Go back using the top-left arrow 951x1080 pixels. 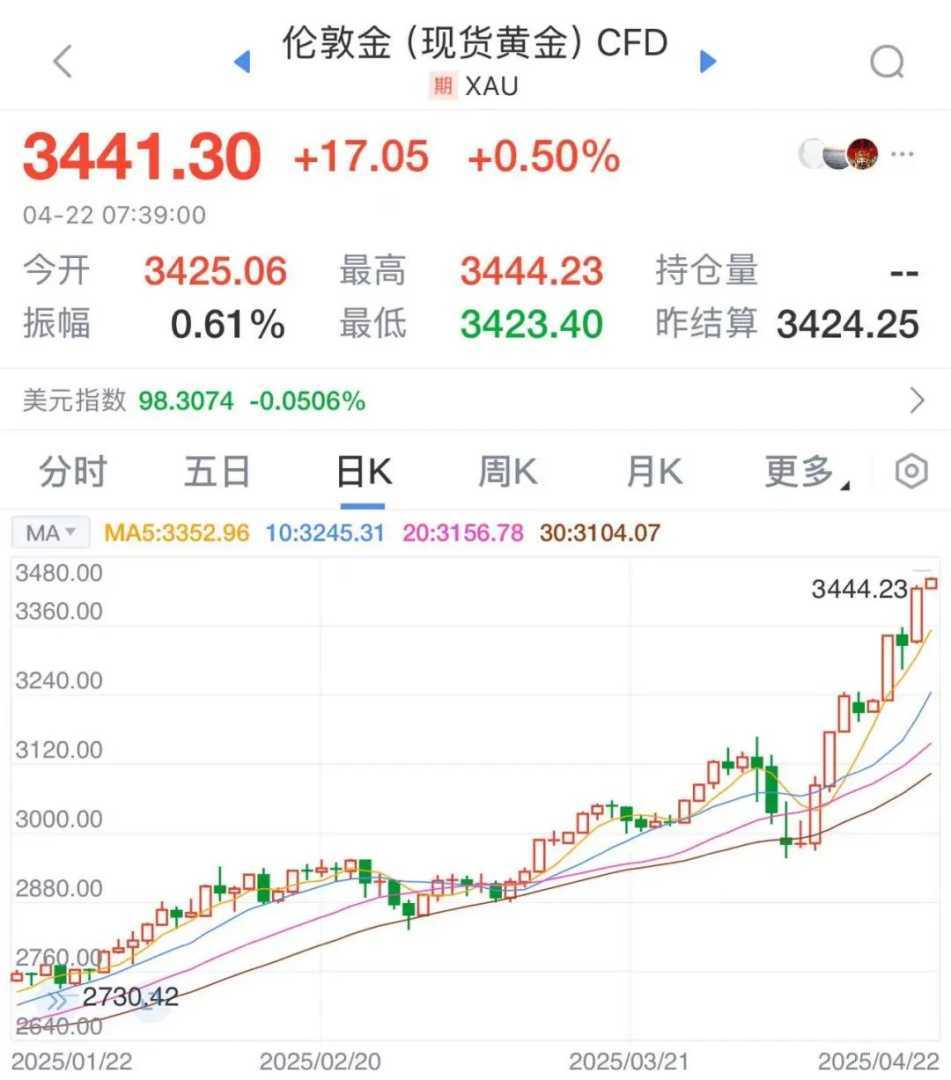coord(63,62)
